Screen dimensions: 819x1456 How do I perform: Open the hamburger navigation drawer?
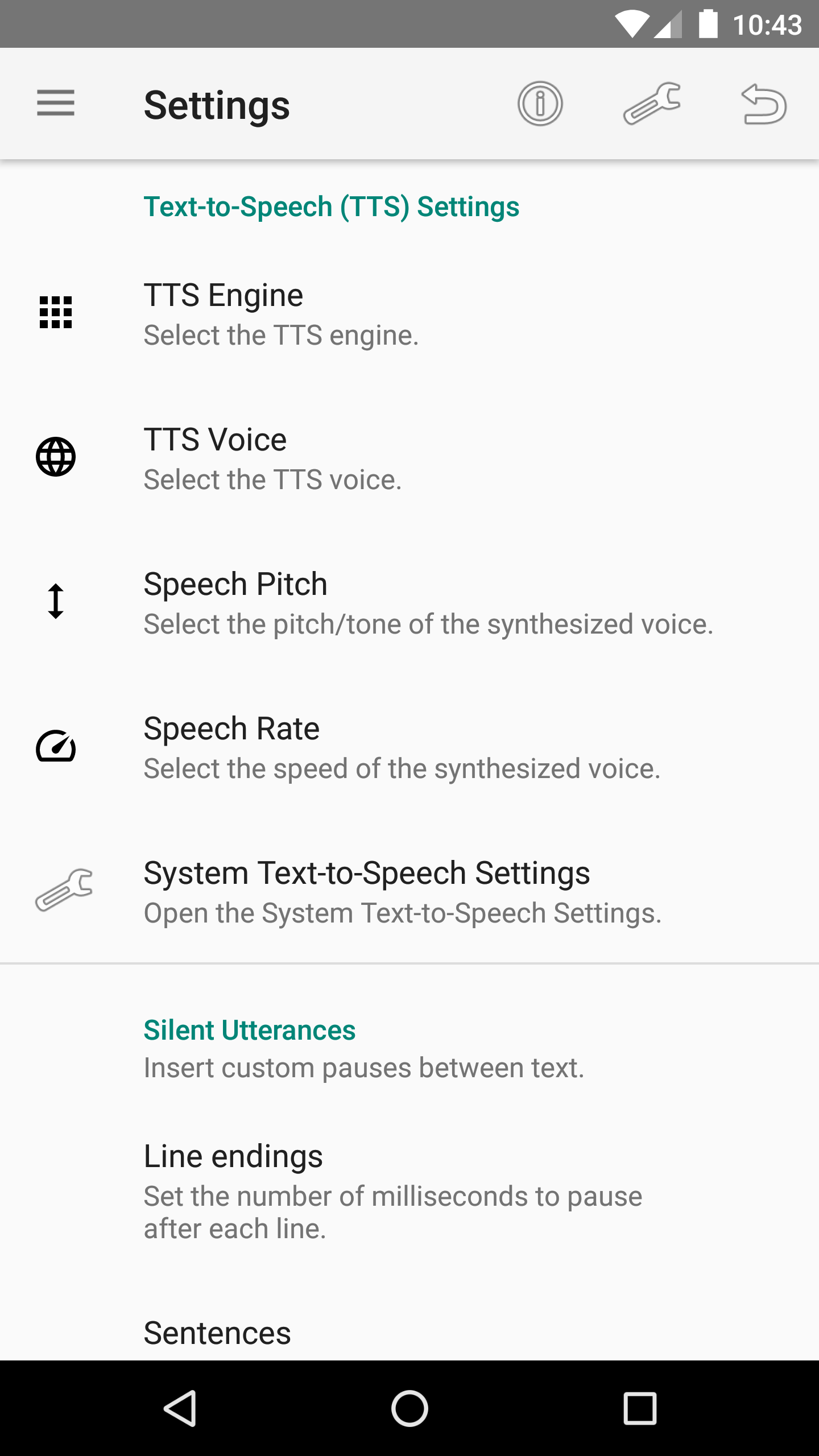(56, 104)
